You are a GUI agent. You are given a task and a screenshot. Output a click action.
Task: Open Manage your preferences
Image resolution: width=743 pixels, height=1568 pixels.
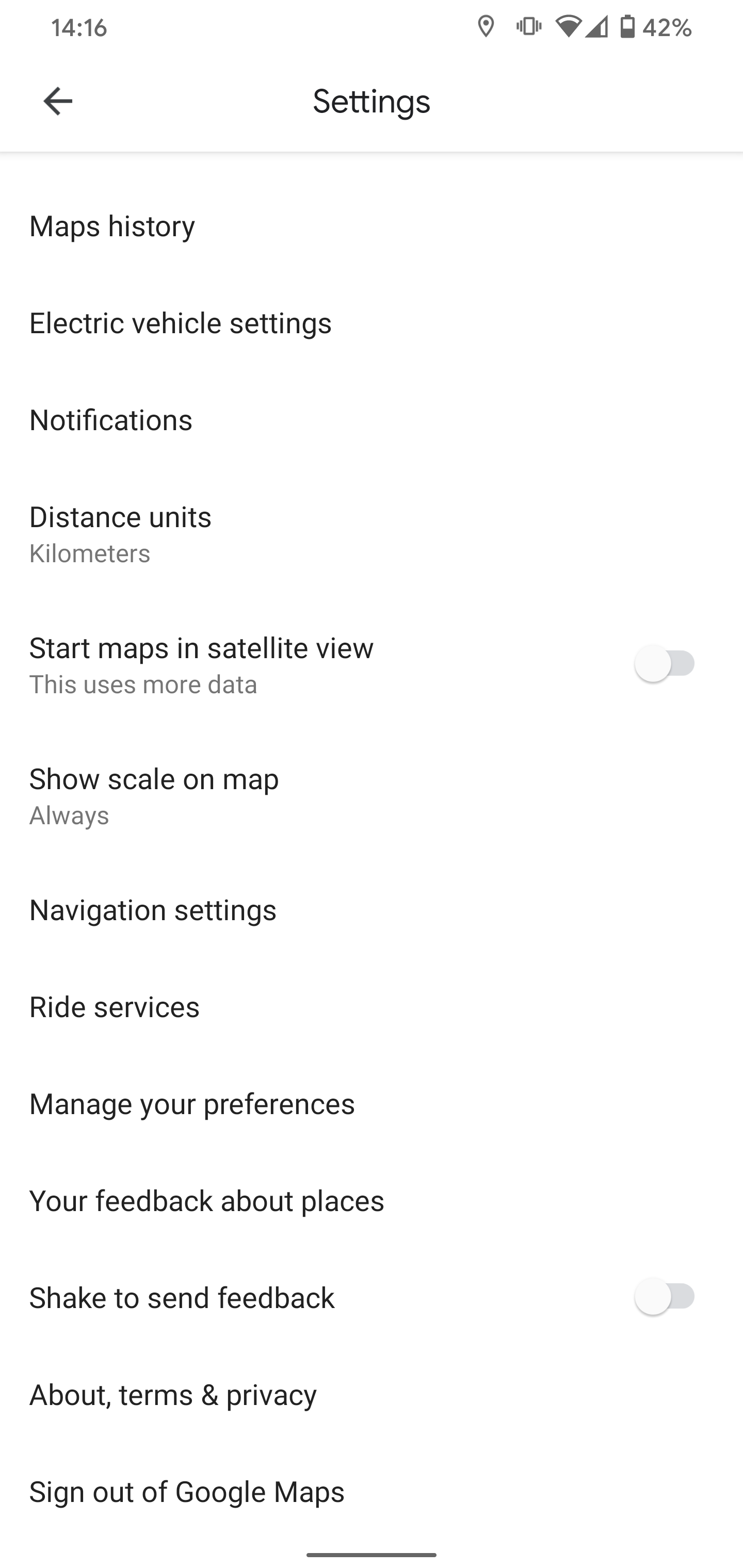coord(372,1104)
